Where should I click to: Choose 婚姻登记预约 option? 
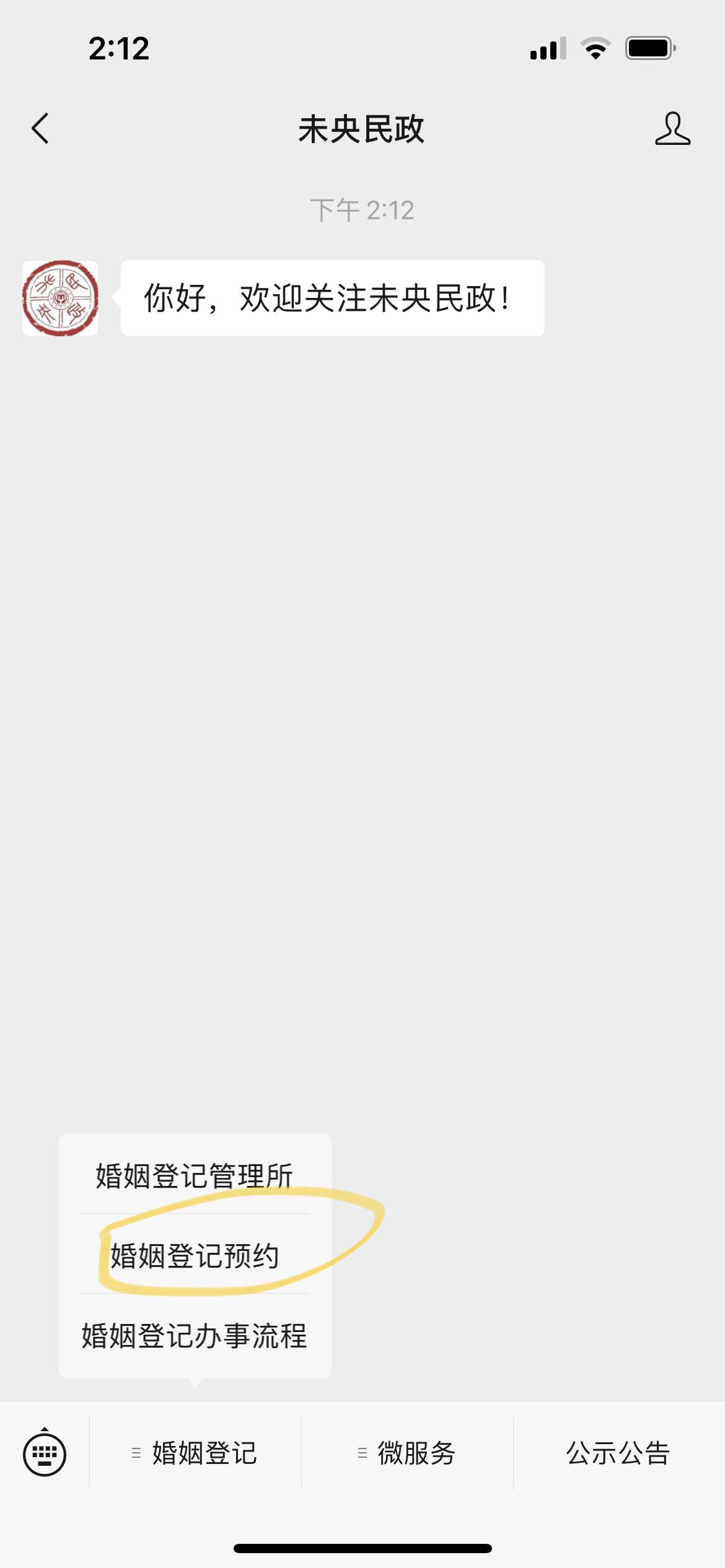pos(195,1256)
